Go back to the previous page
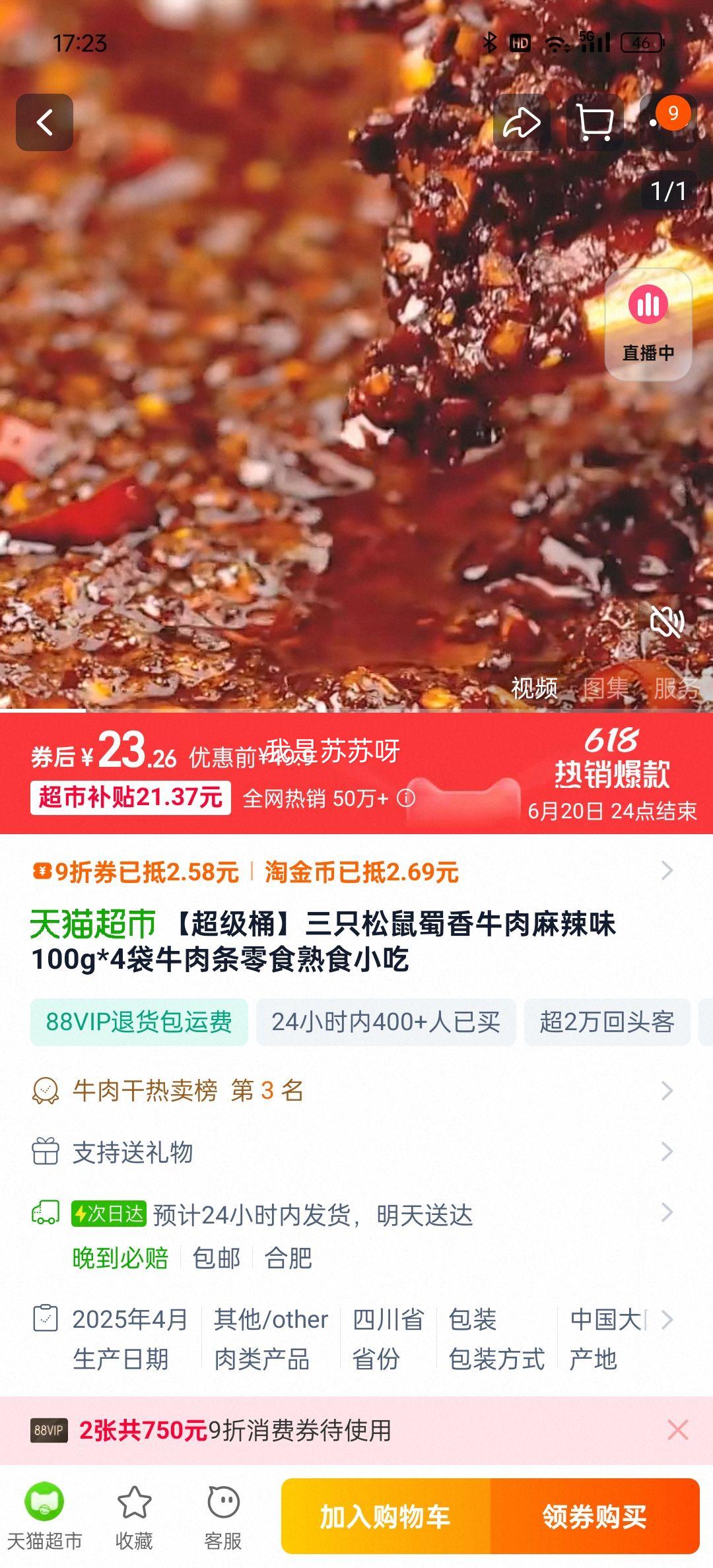 point(44,122)
